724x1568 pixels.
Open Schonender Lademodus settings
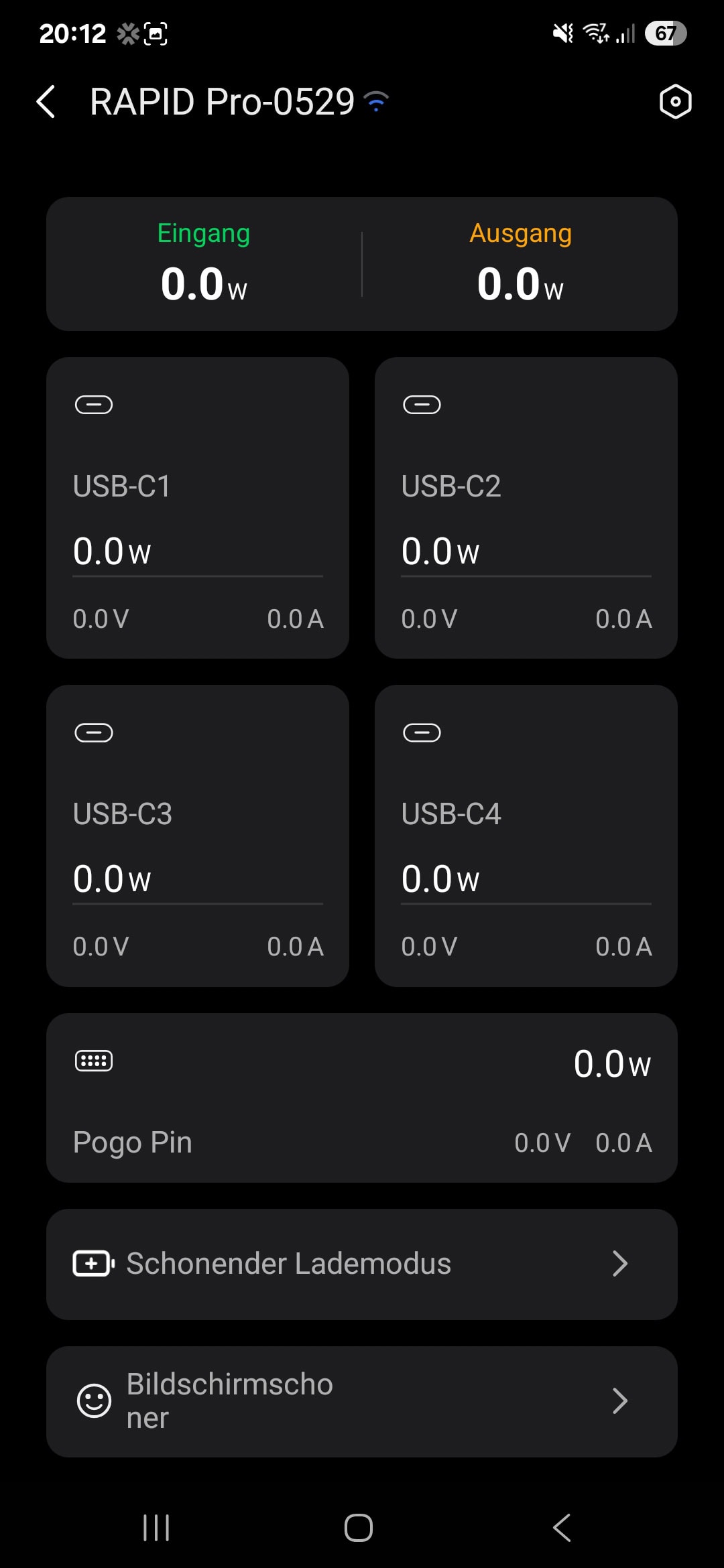[x=362, y=1264]
